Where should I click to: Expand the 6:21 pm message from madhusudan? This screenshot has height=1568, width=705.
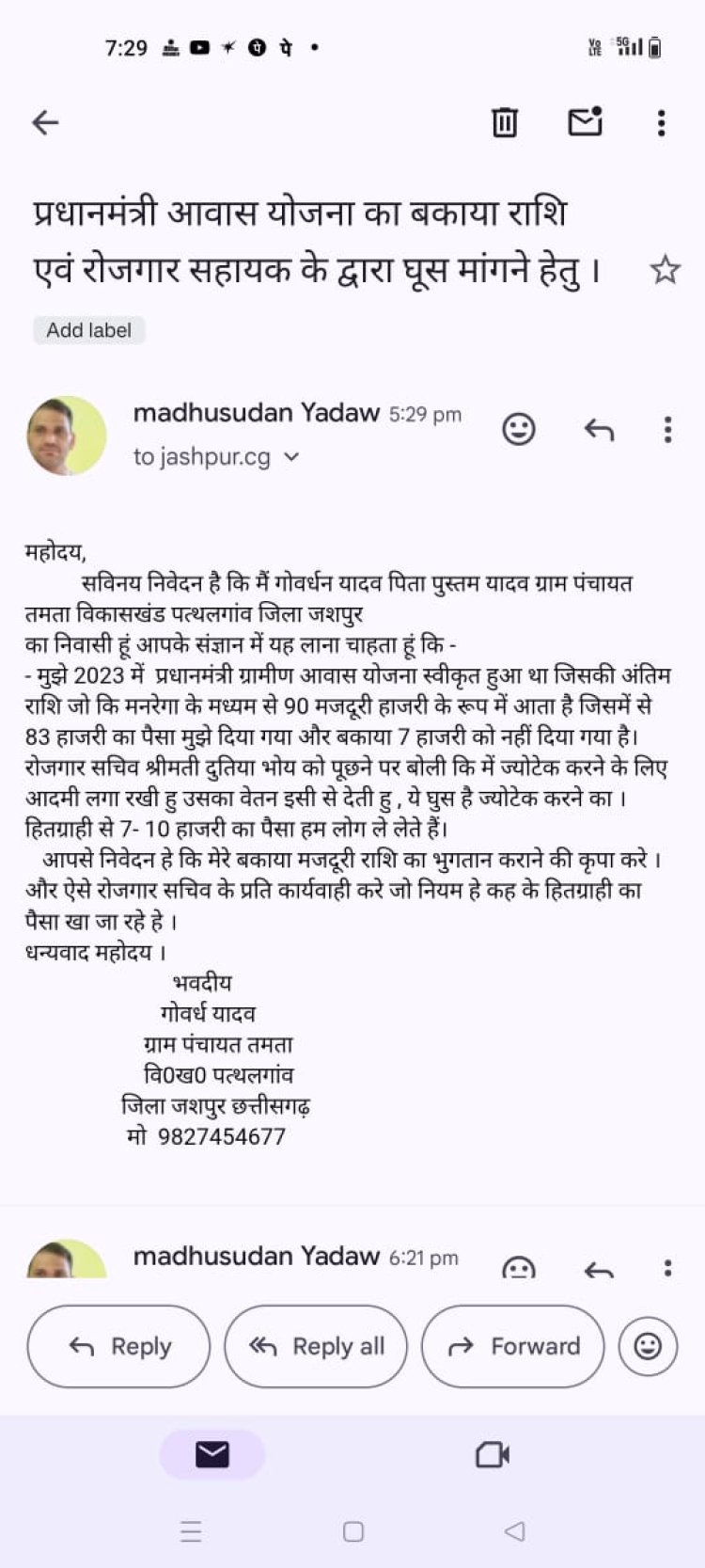pos(282,1257)
